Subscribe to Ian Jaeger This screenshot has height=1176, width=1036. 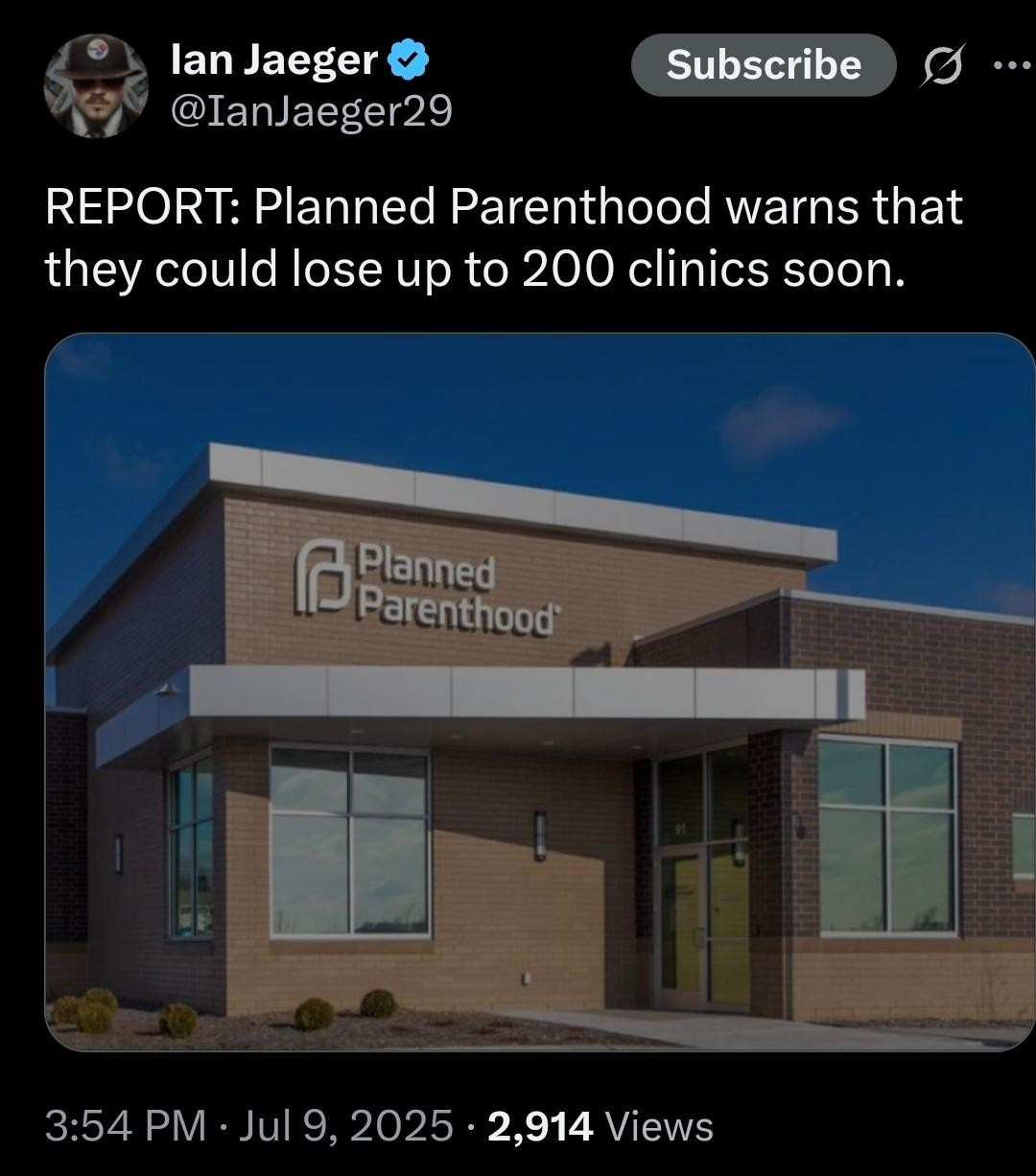tap(764, 65)
